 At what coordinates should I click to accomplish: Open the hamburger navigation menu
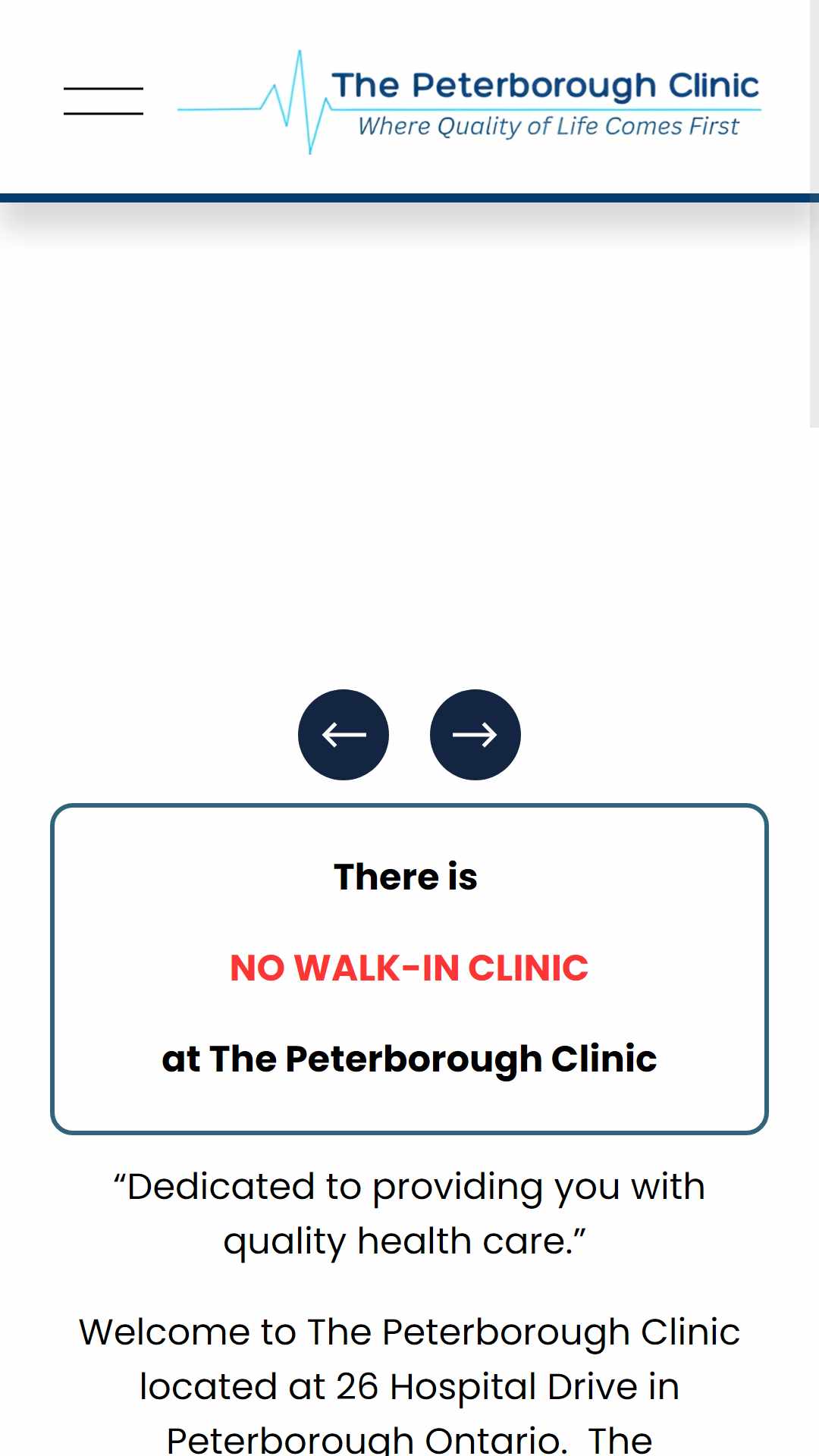point(103,101)
